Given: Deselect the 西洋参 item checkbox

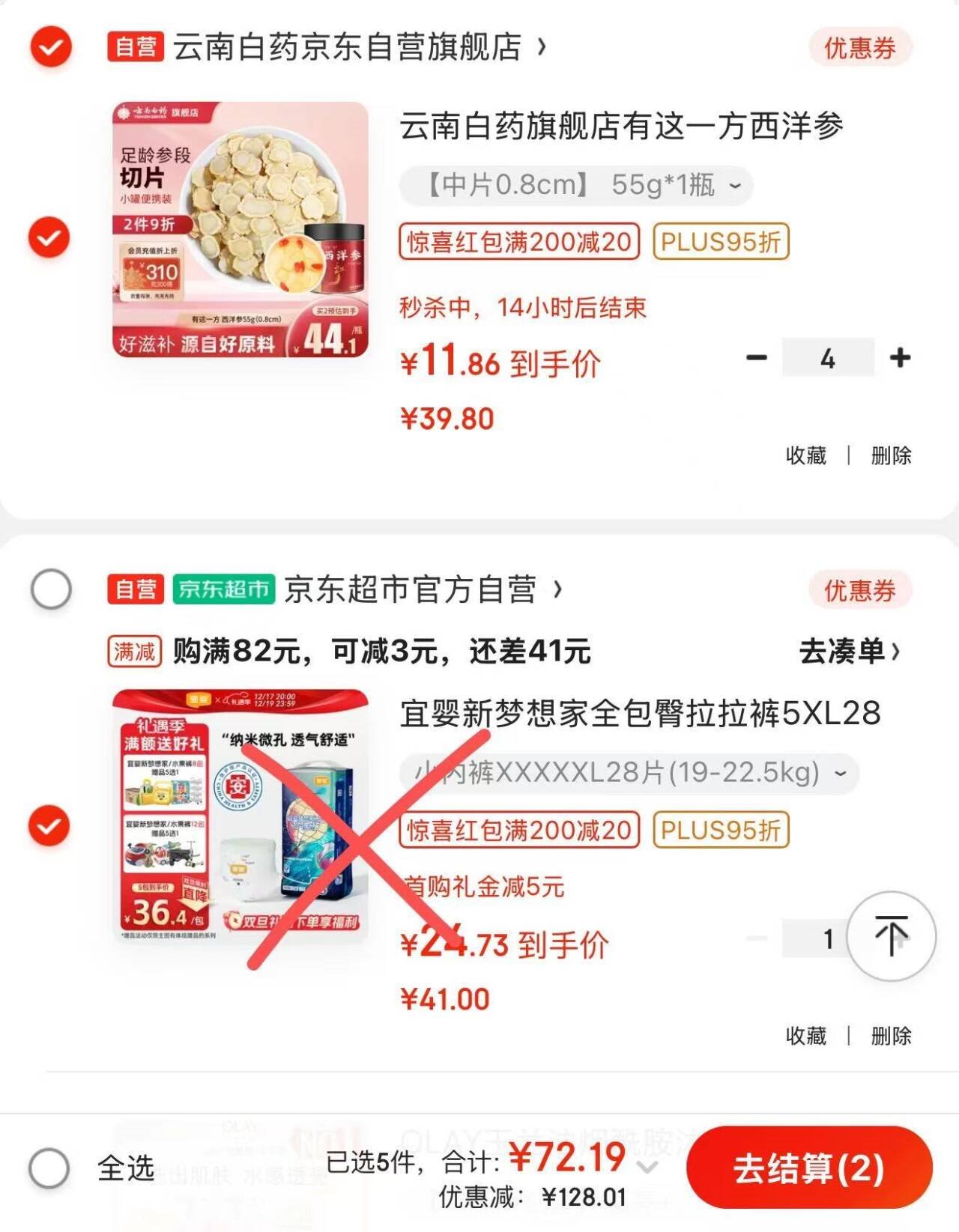Looking at the screenshot, I should [x=49, y=237].
